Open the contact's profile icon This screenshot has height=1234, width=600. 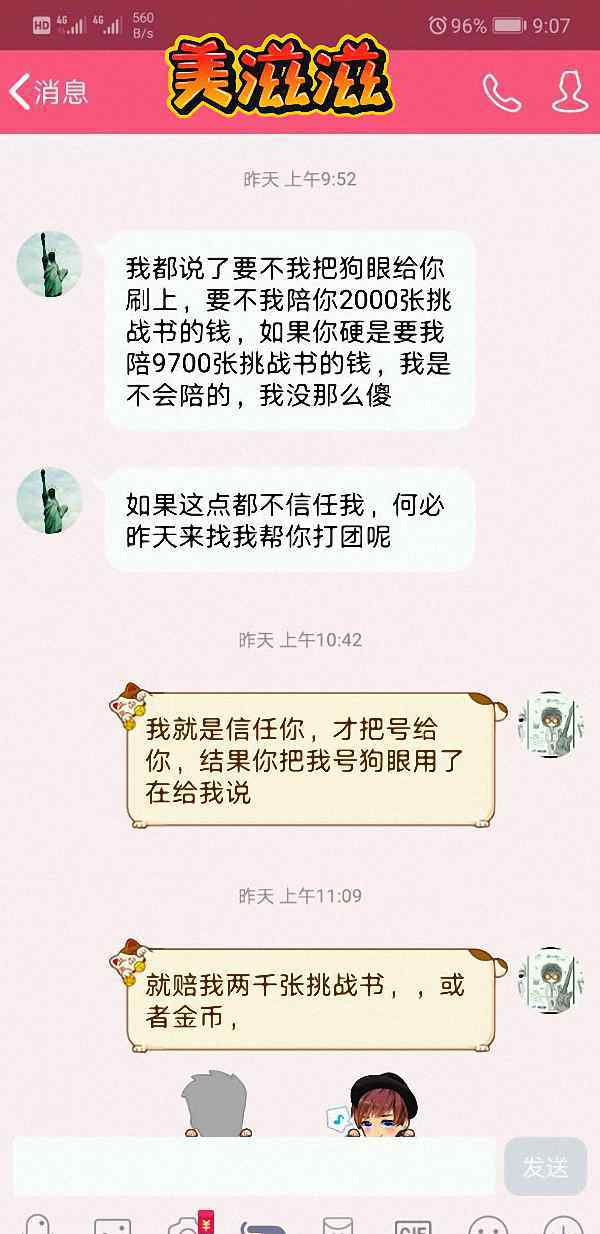569,92
